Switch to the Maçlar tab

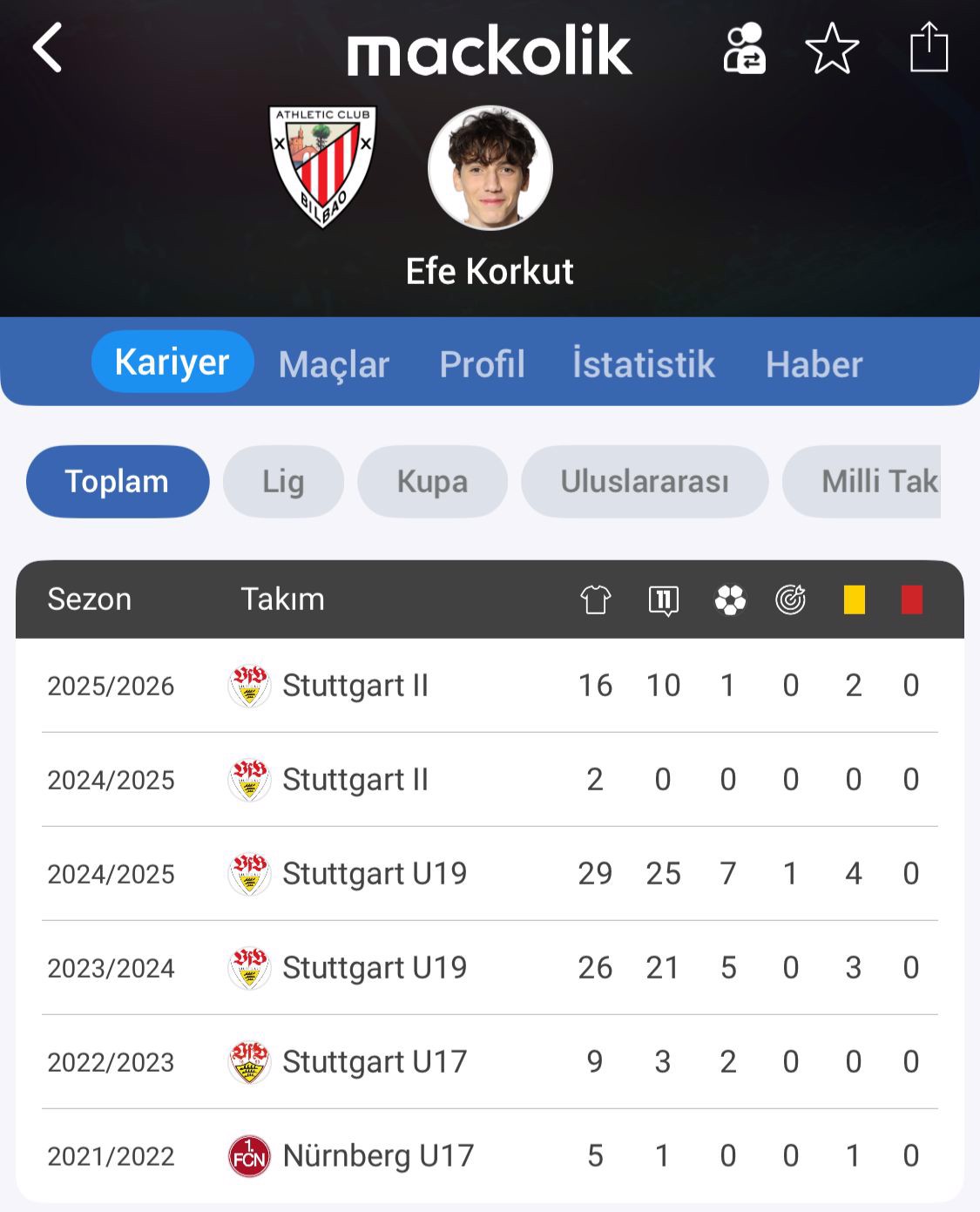pyautogui.click(x=334, y=363)
